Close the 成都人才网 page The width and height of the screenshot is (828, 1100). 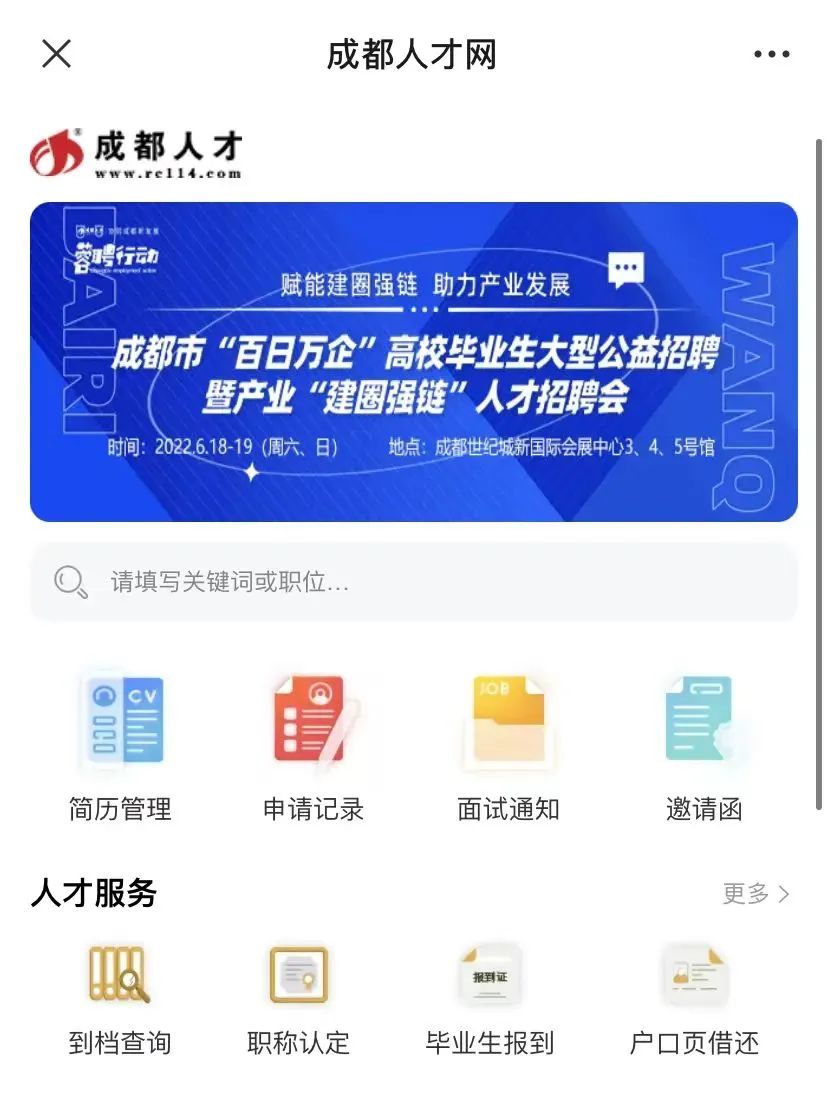[x=56, y=54]
